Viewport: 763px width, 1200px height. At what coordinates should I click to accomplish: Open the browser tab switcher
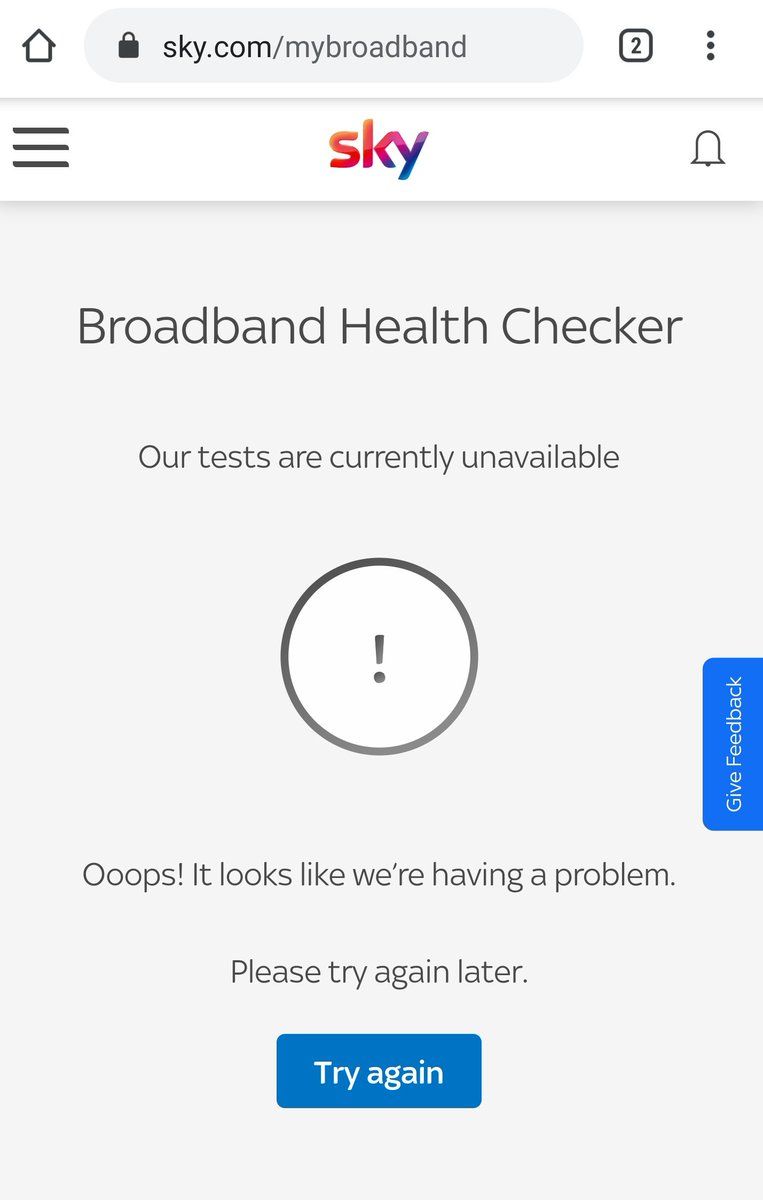[x=636, y=46]
